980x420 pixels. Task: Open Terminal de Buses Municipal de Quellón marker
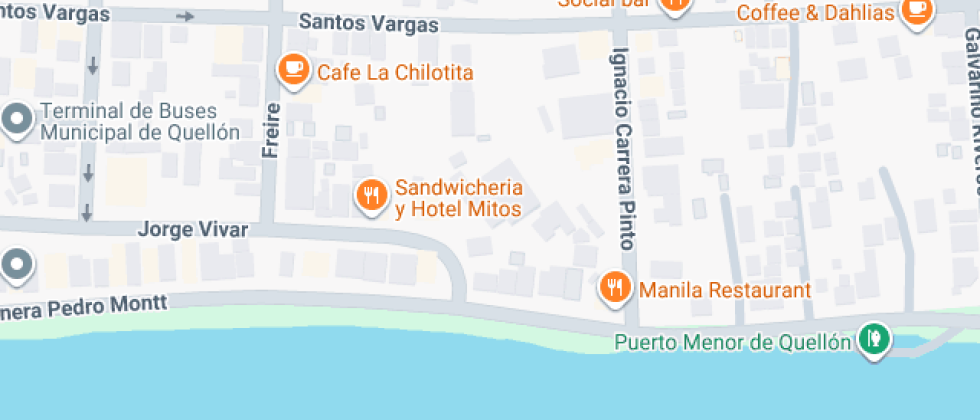click(x=16, y=121)
